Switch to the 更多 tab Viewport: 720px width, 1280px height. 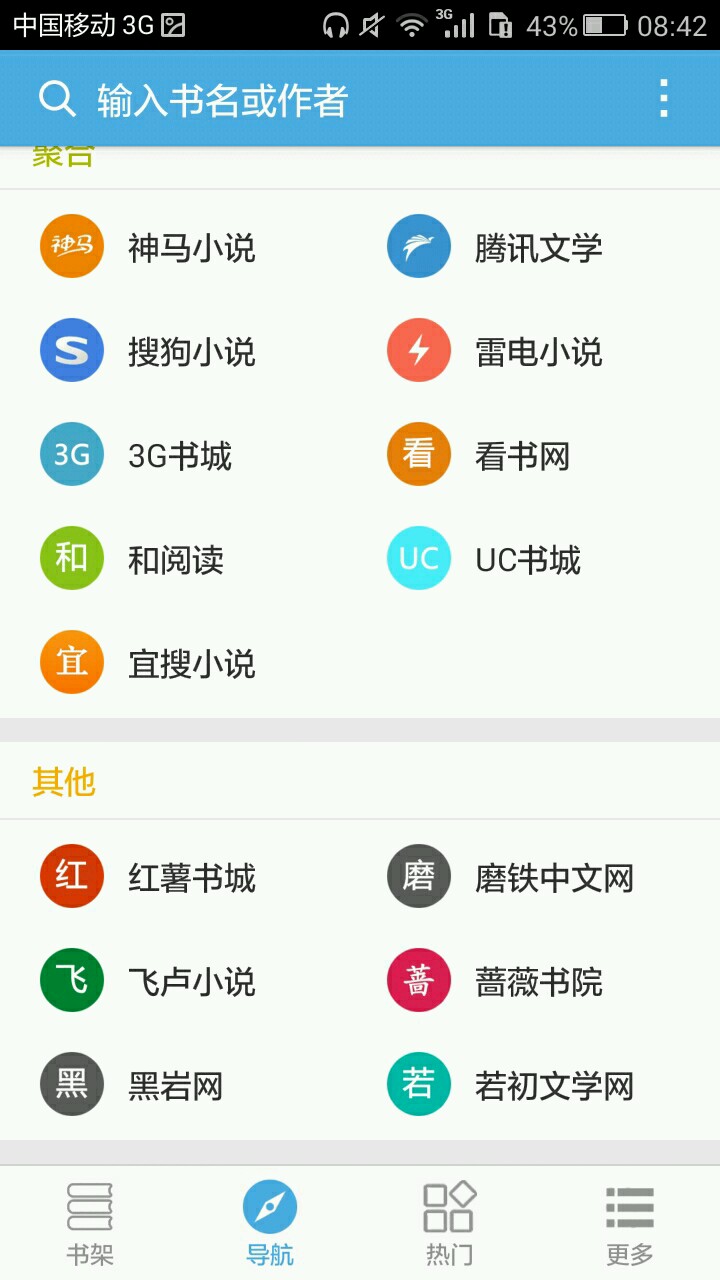[629, 1223]
